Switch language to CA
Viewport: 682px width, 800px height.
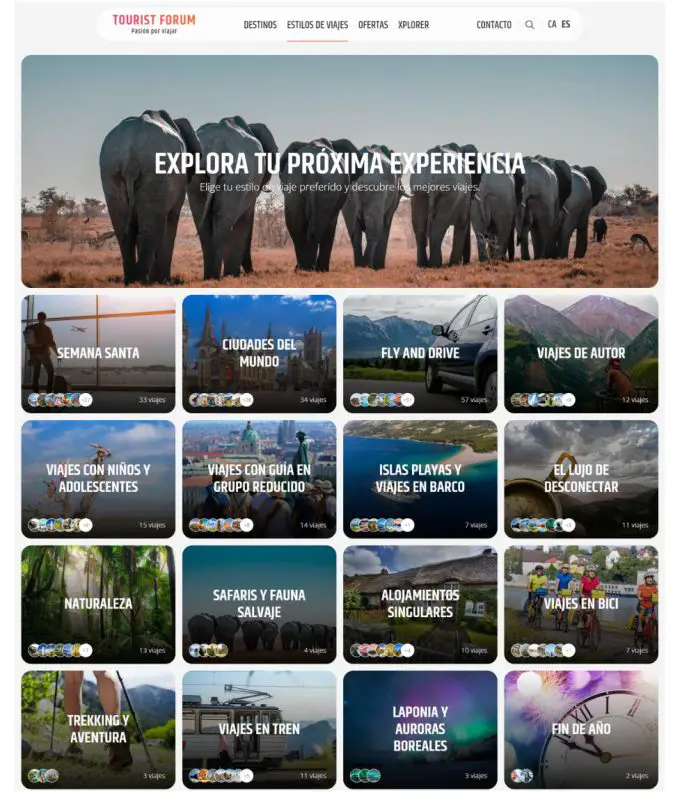[552, 25]
